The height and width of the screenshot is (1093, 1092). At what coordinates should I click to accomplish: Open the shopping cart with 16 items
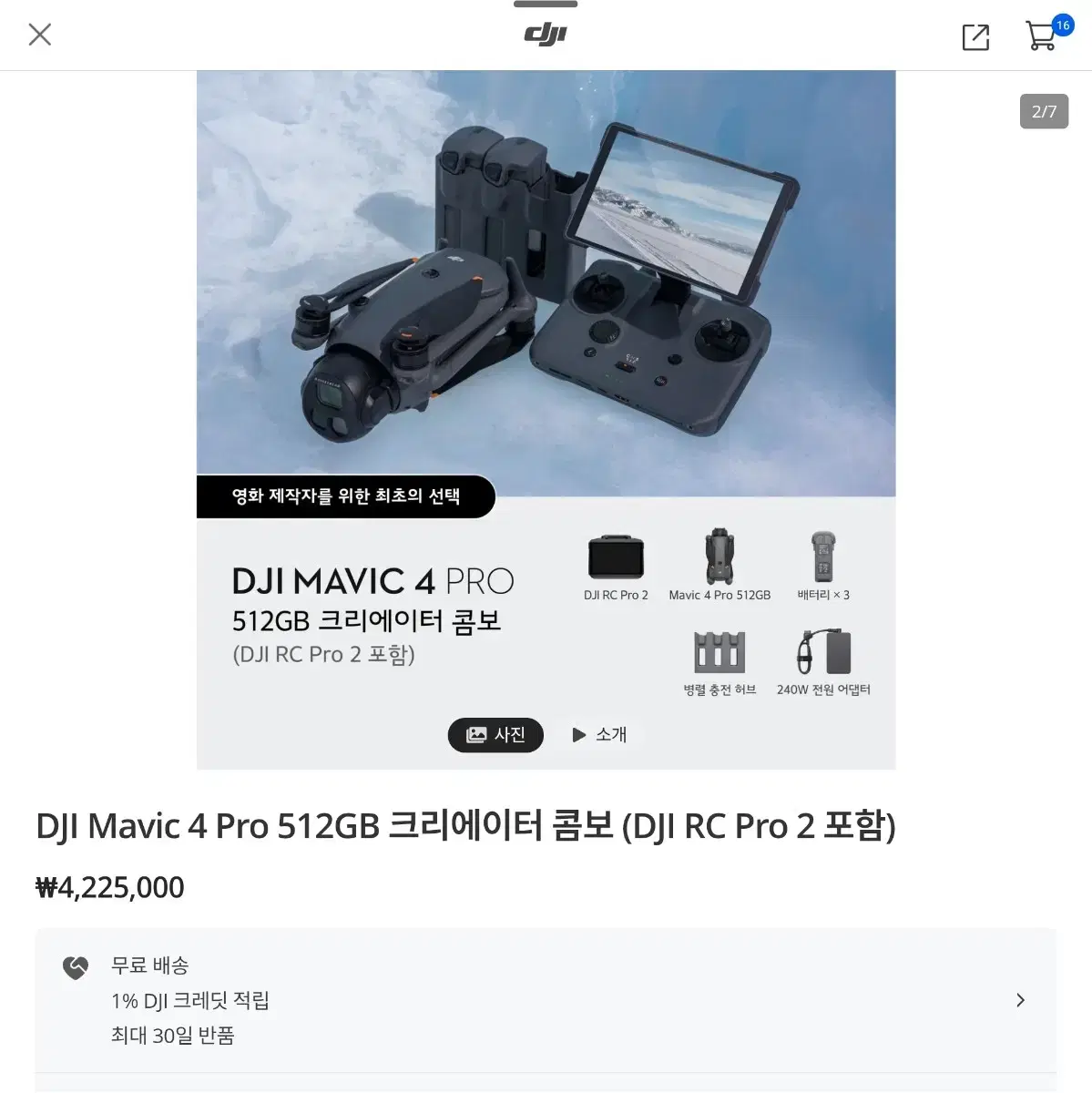1041,35
